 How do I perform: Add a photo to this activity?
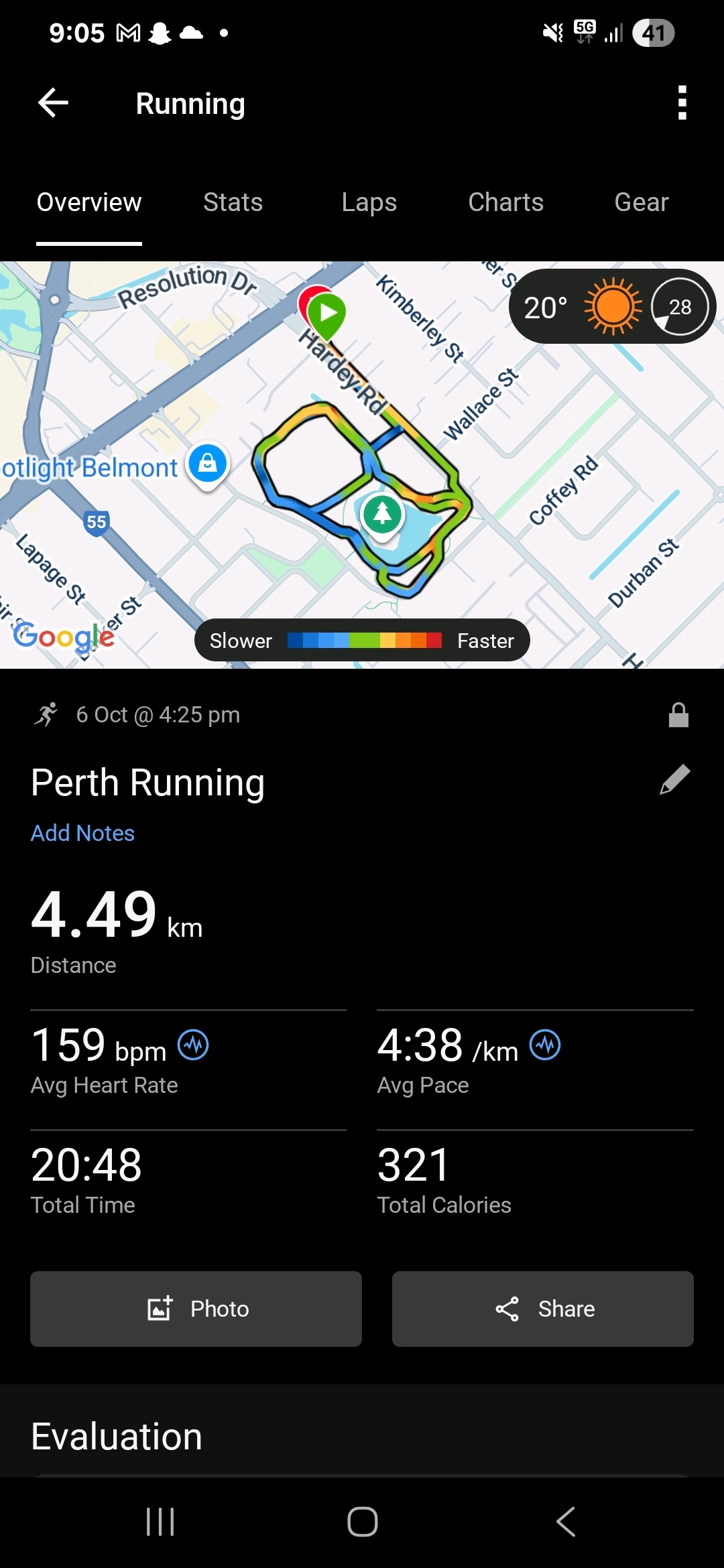(x=196, y=1309)
